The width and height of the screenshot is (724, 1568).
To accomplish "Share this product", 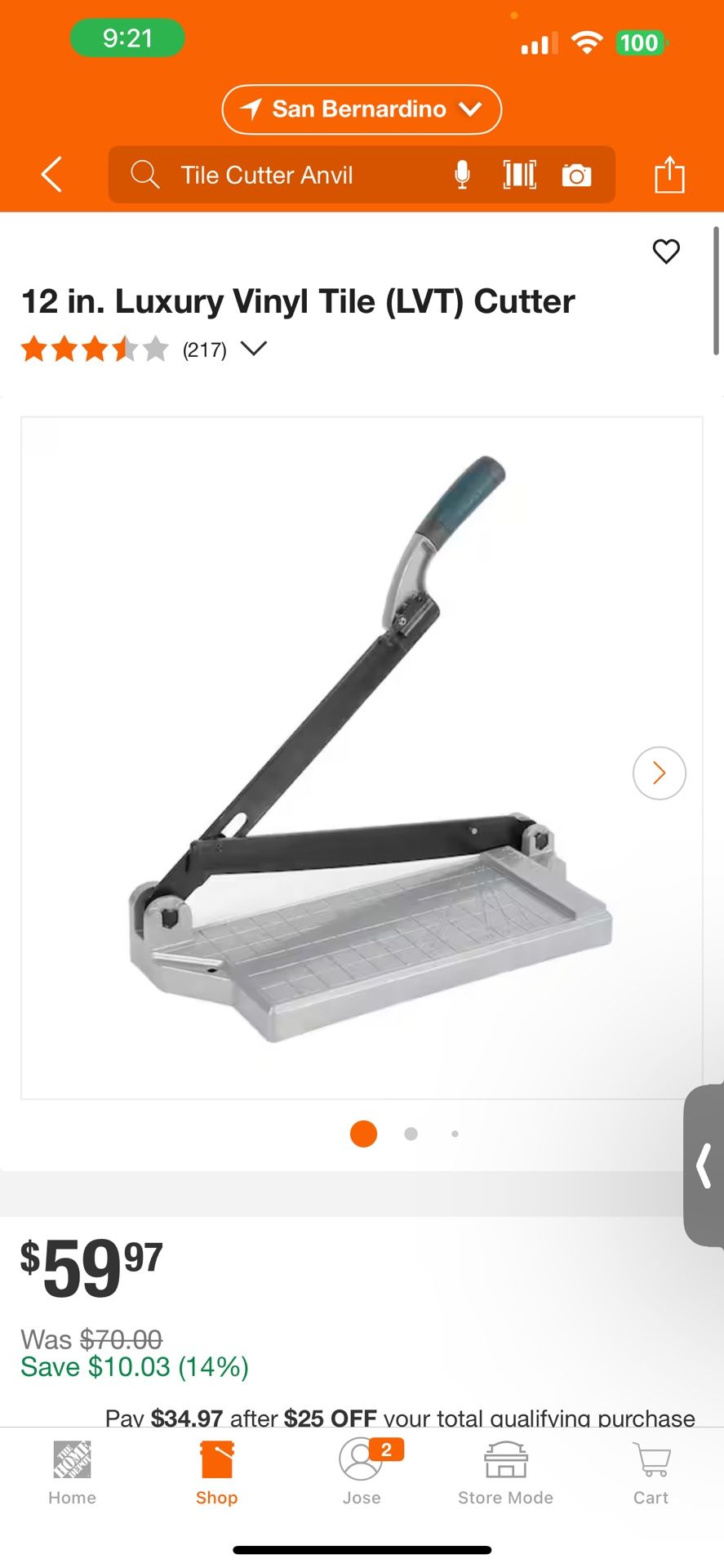I will coord(669,174).
